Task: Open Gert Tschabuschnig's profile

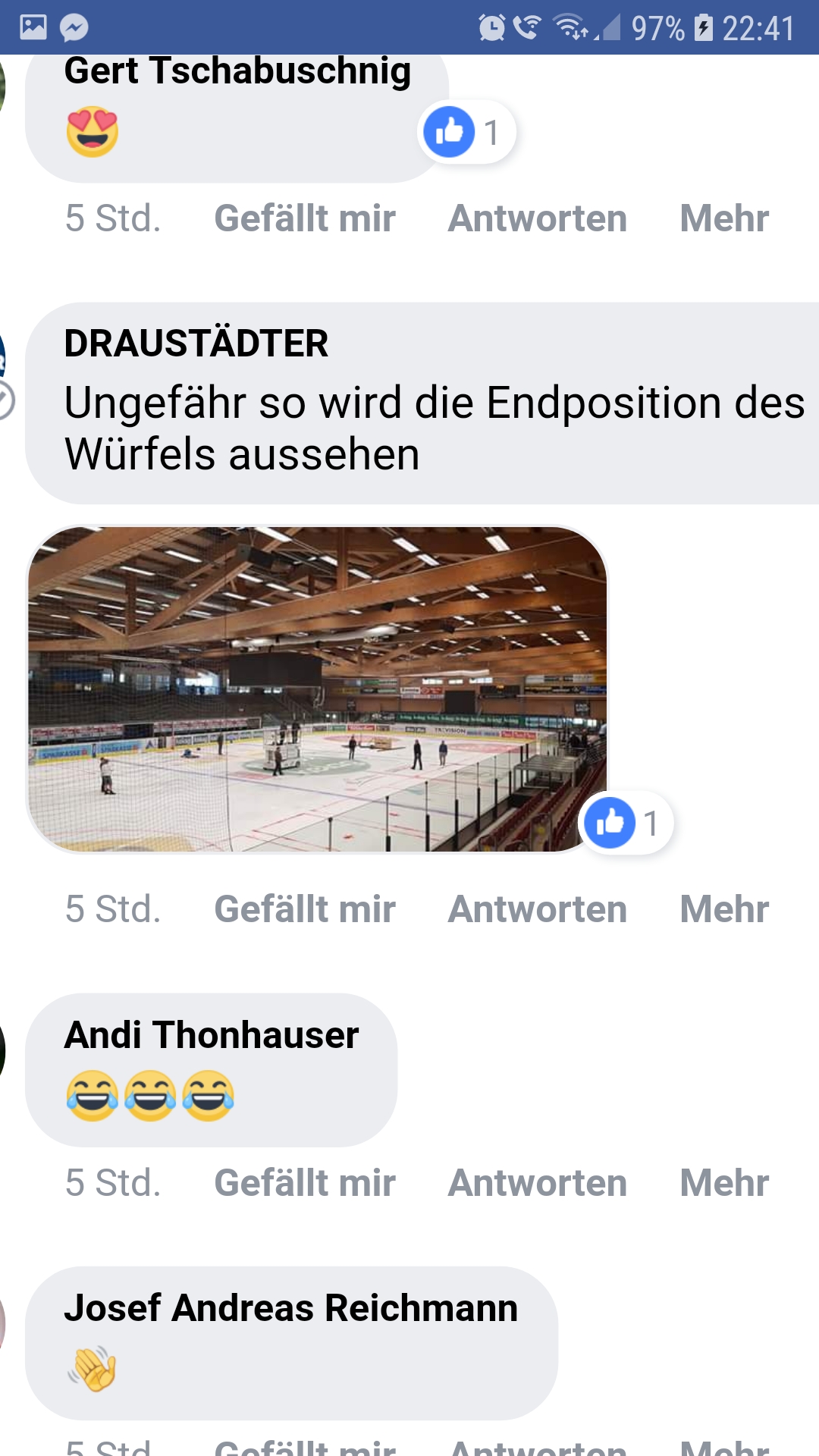Action: pyautogui.click(x=237, y=71)
